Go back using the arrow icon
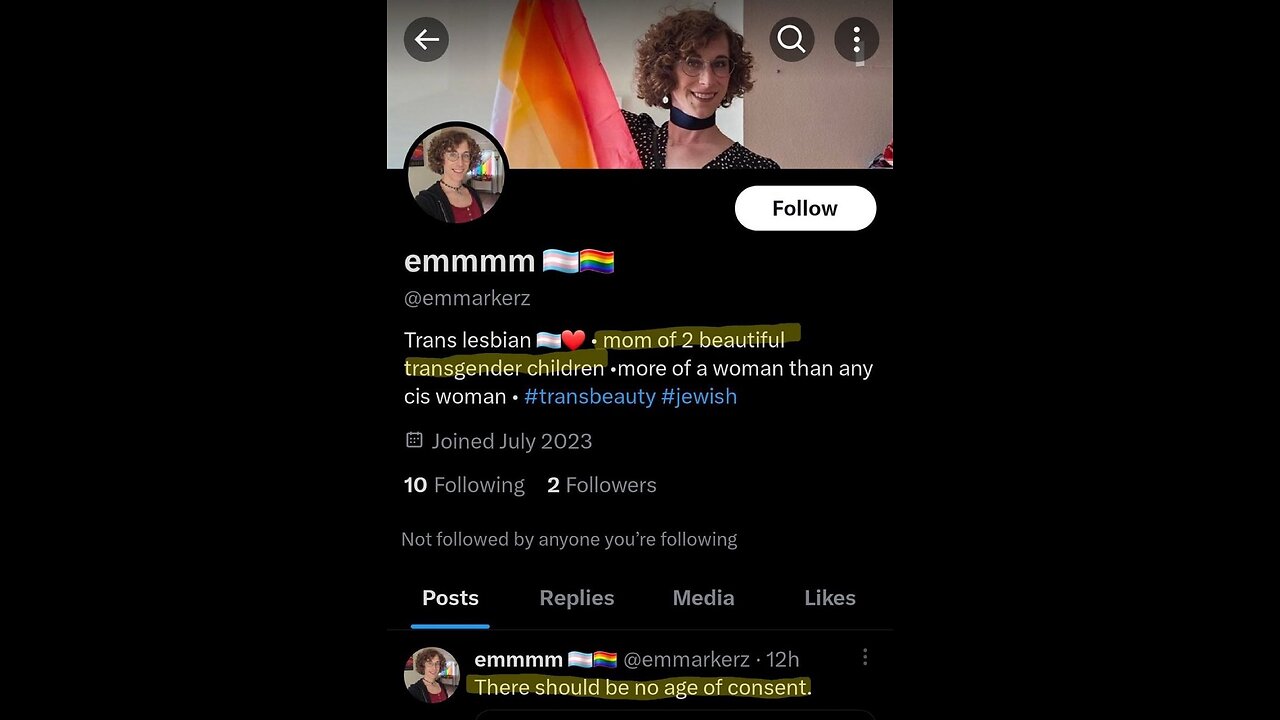1280x720 pixels. tap(426, 40)
